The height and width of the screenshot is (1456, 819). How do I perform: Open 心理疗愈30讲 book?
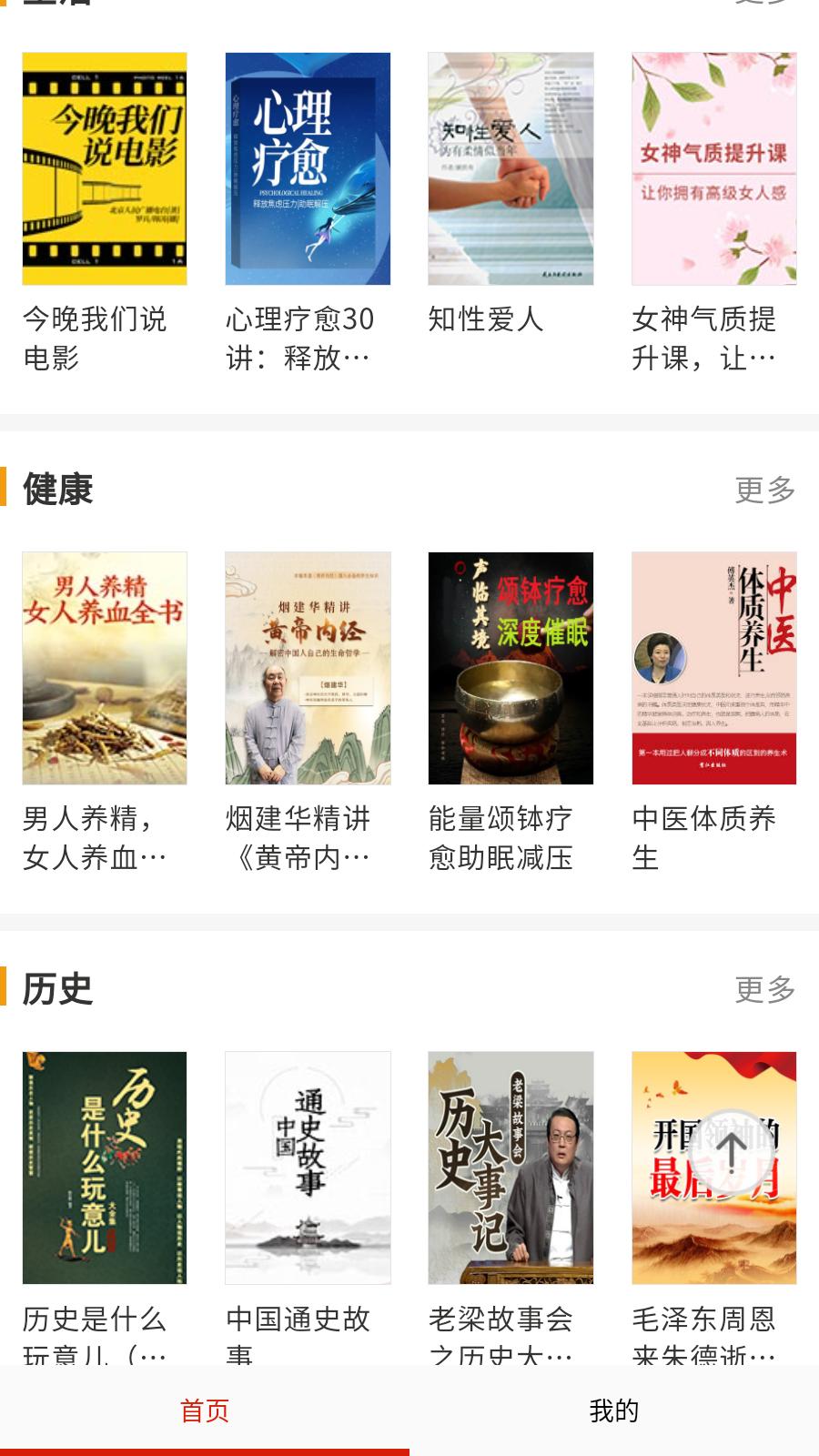click(x=308, y=169)
